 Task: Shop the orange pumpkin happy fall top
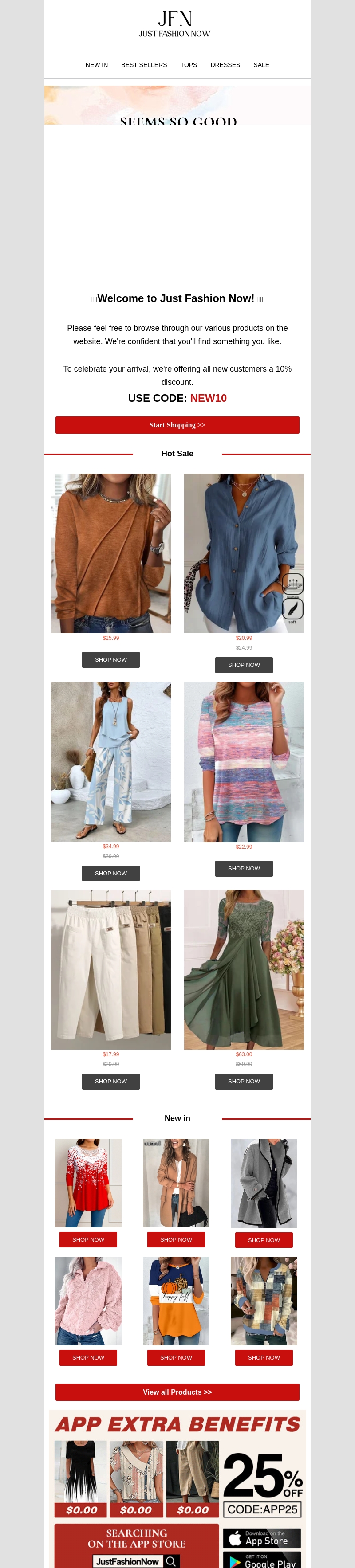[176, 1357]
